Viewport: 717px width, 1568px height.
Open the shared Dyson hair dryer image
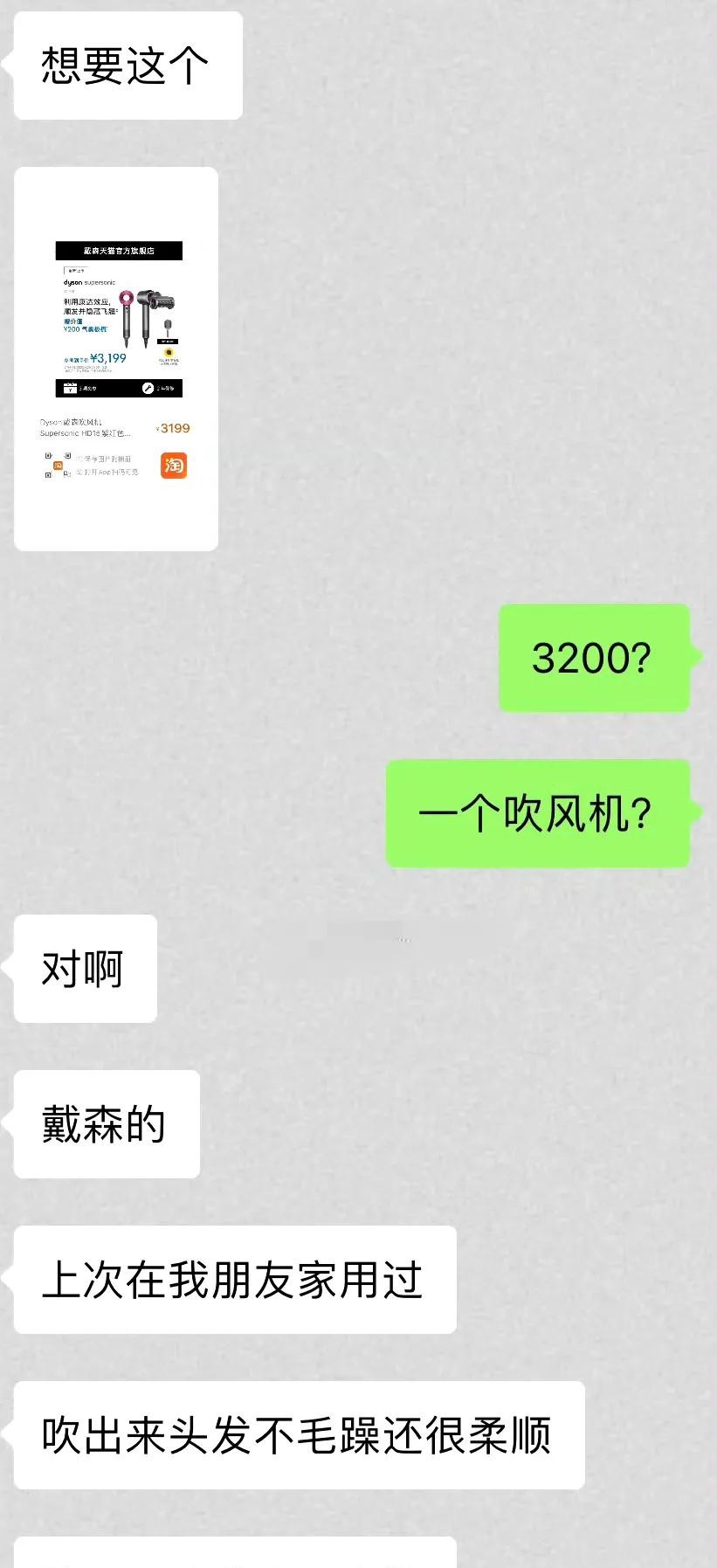pos(116,359)
